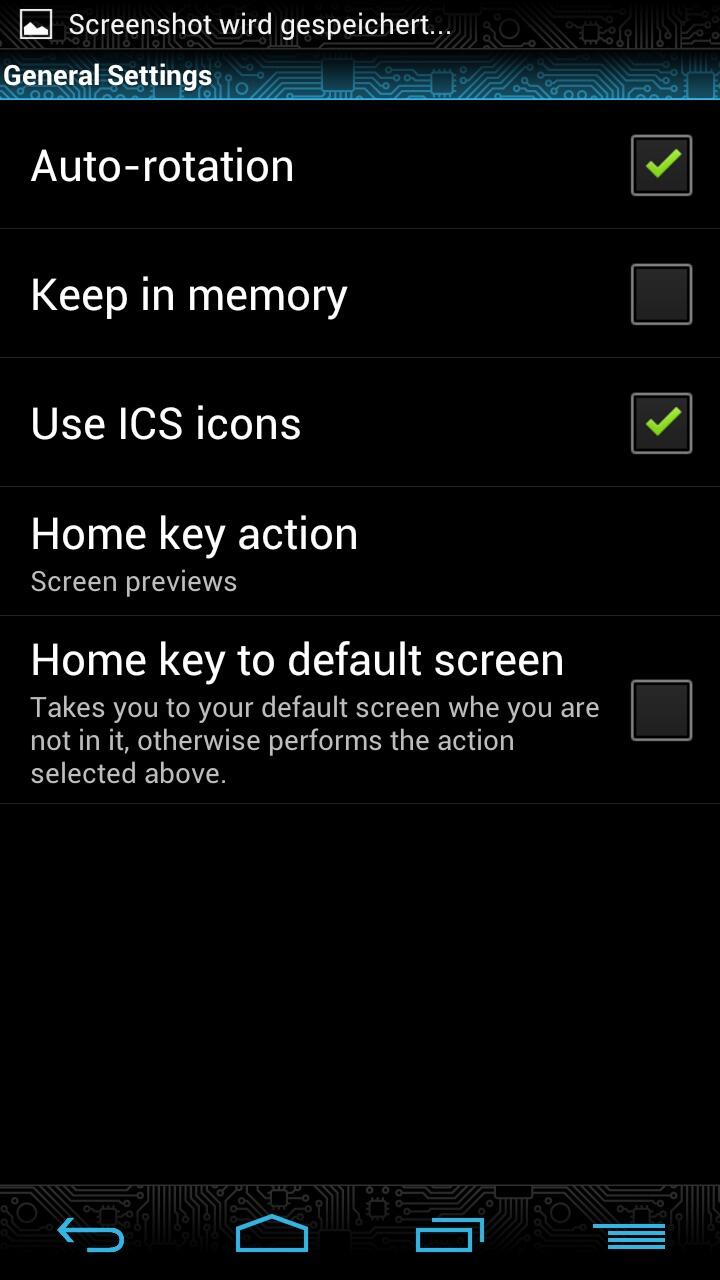
Task: Open recent apps from the navigation bar
Action: tap(449, 1235)
